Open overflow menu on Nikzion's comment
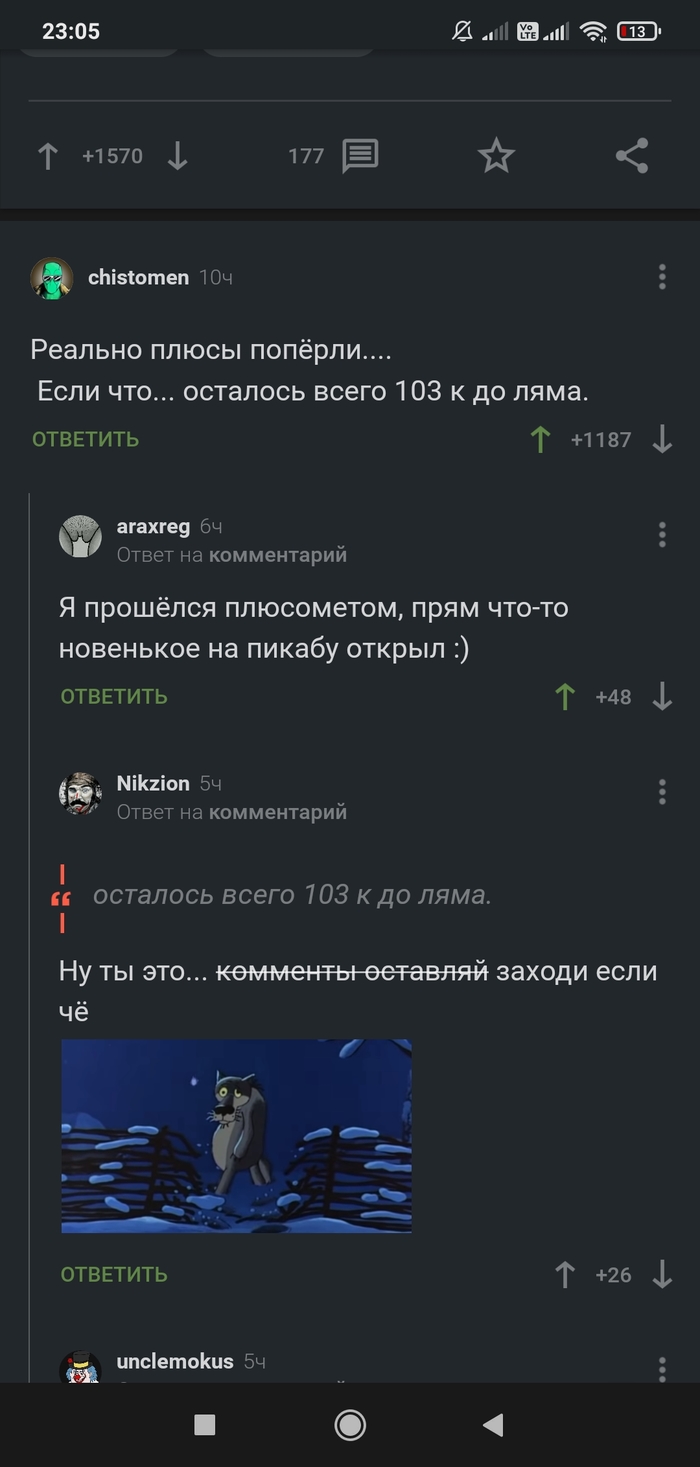The image size is (700, 1467). tap(662, 792)
